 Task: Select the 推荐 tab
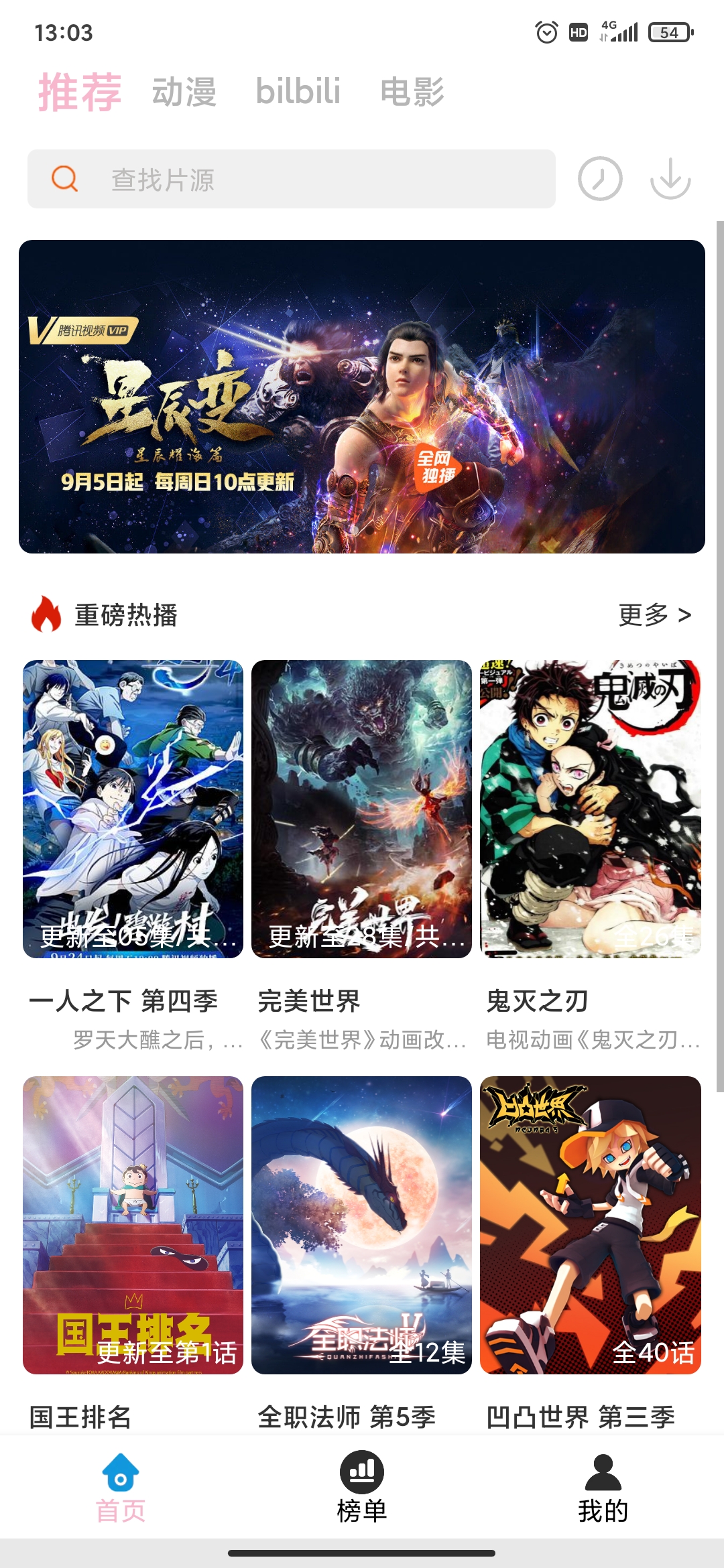pyautogui.click(x=80, y=92)
